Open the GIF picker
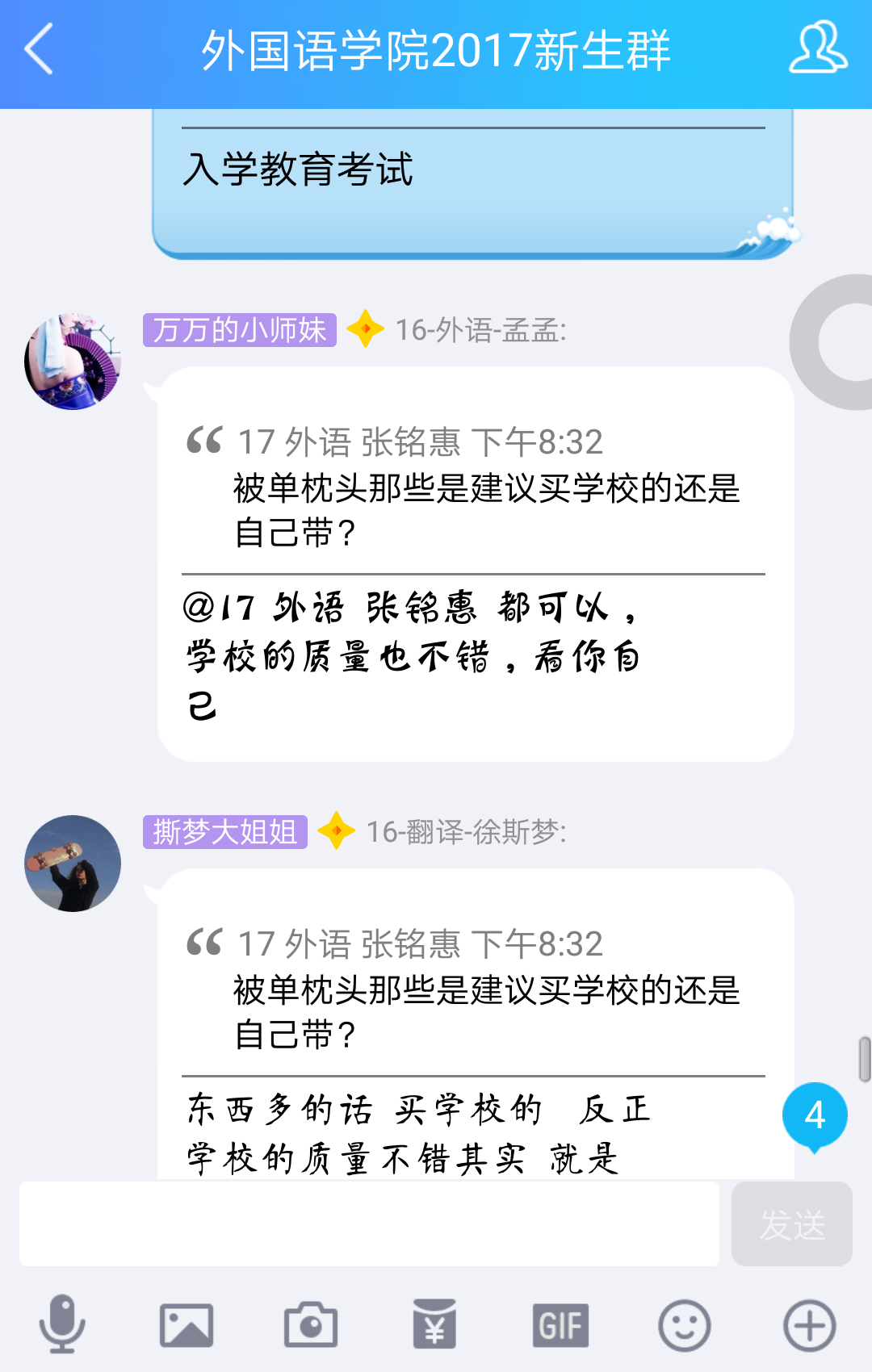Screen dimensions: 872x1372 tap(560, 1324)
